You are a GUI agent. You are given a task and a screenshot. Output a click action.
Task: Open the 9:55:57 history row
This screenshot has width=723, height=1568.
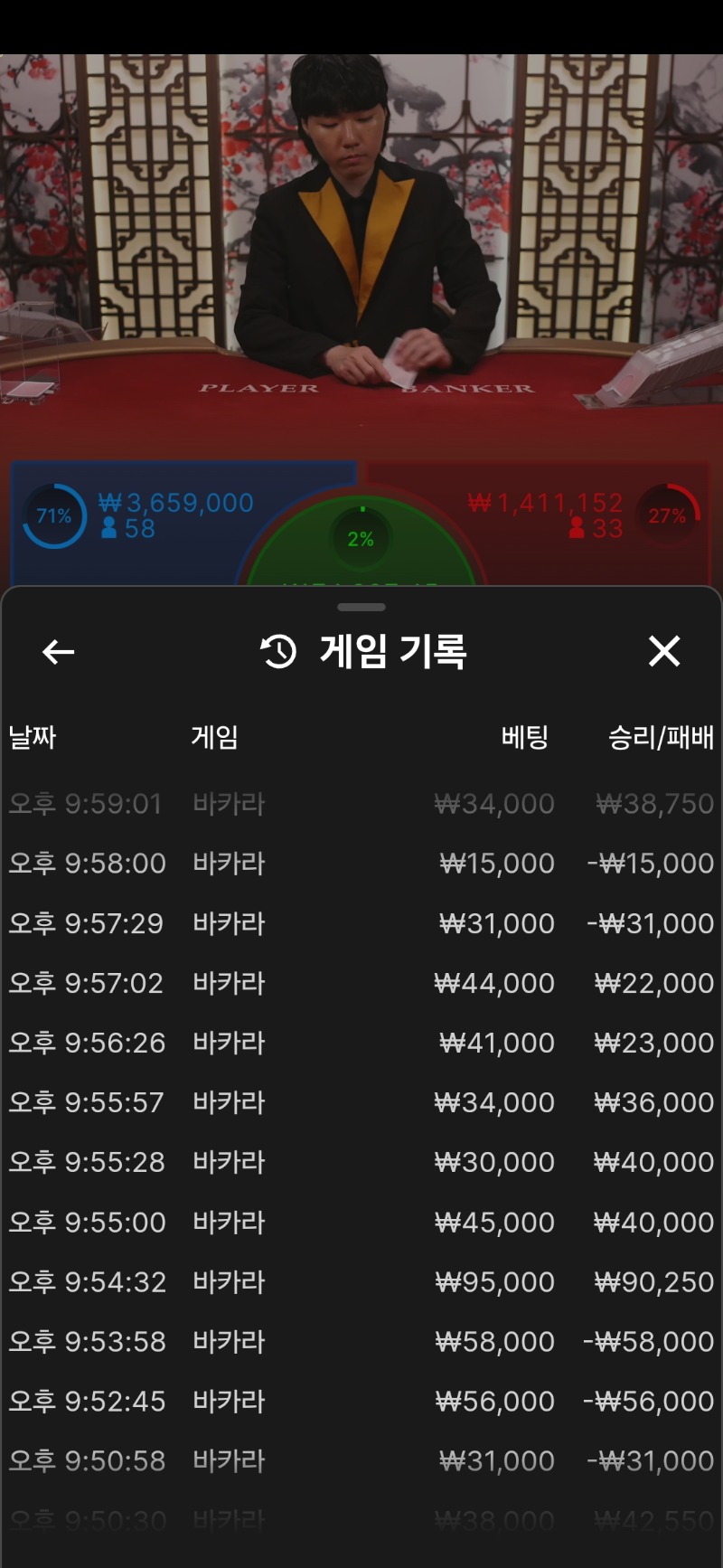tap(361, 1102)
